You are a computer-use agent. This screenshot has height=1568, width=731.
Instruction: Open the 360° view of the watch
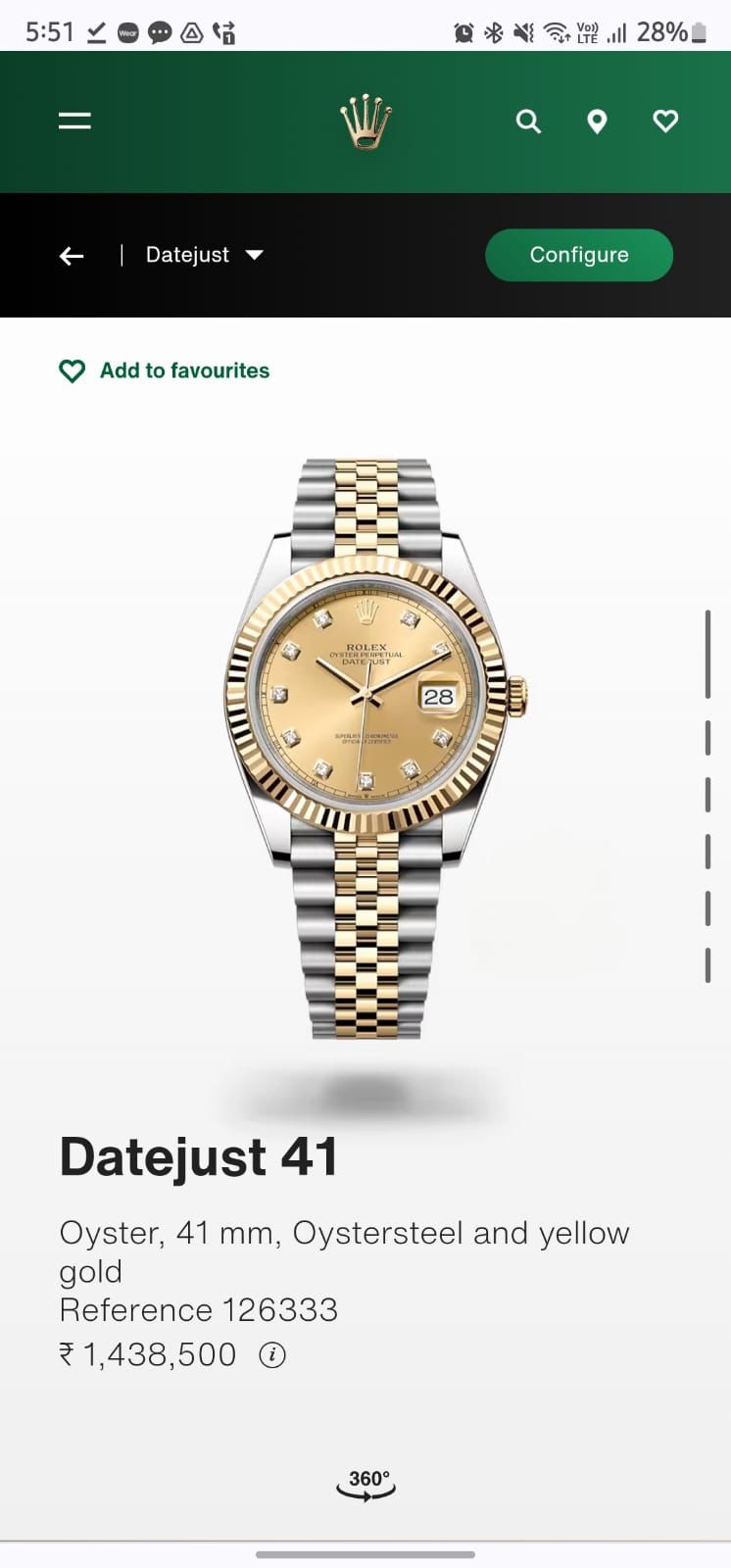pos(366,1484)
